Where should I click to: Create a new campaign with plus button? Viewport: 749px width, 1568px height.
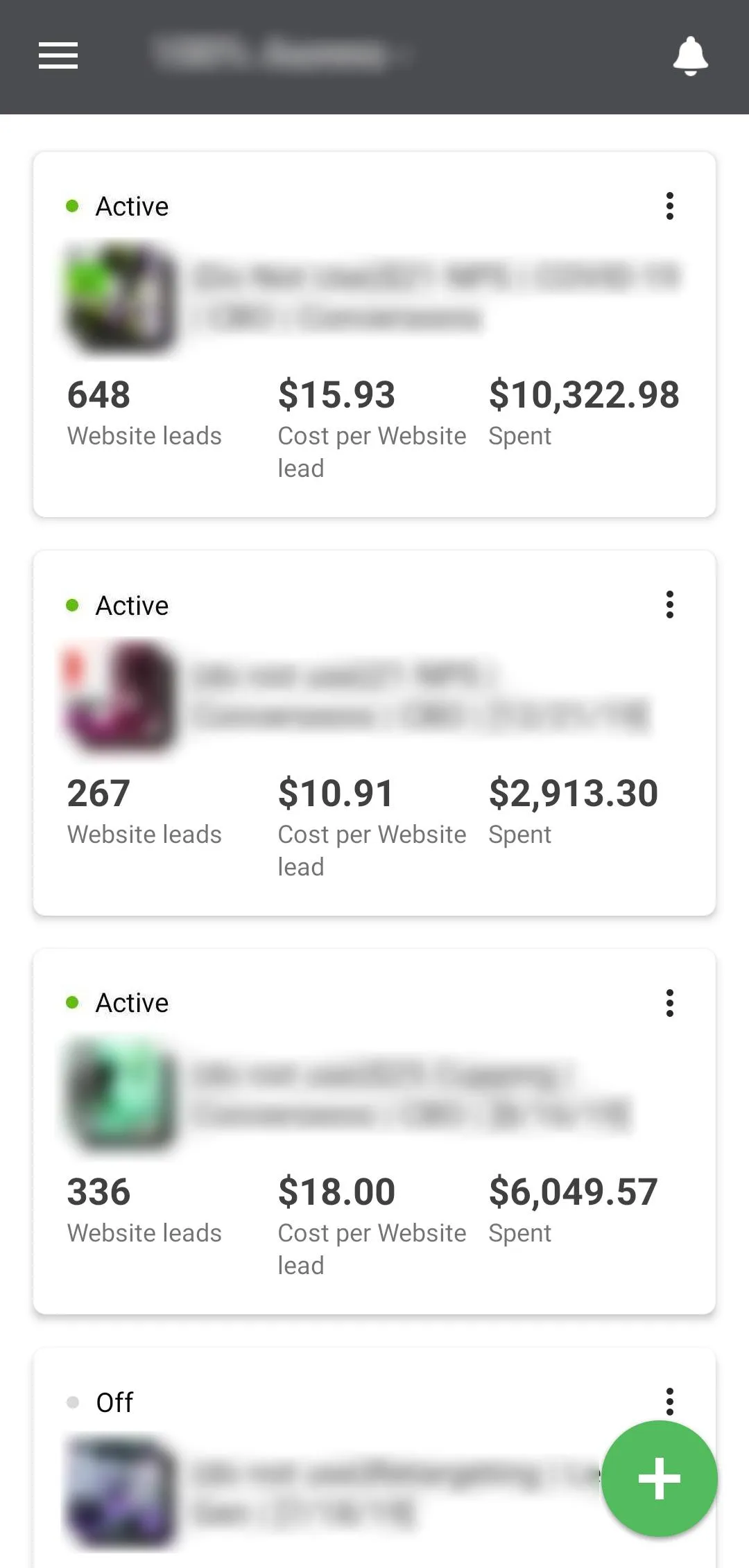click(x=659, y=1479)
